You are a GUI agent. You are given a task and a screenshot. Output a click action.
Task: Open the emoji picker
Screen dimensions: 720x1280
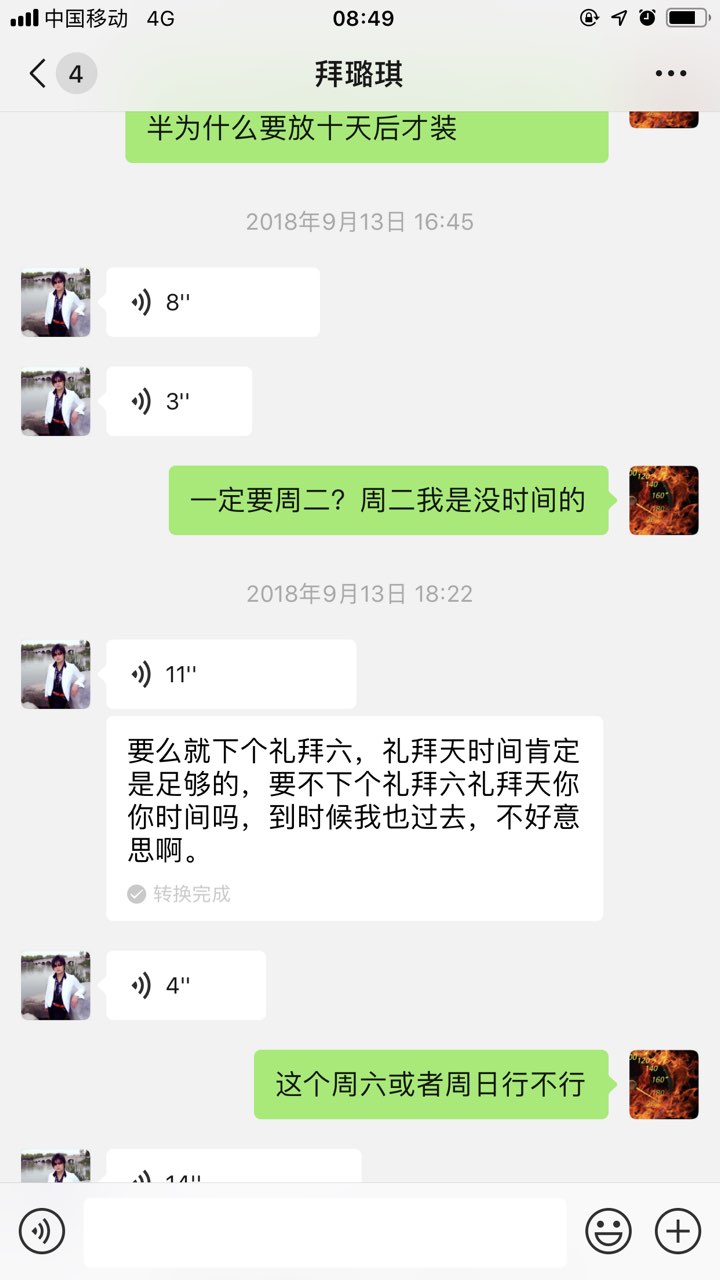tap(608, 1230)
